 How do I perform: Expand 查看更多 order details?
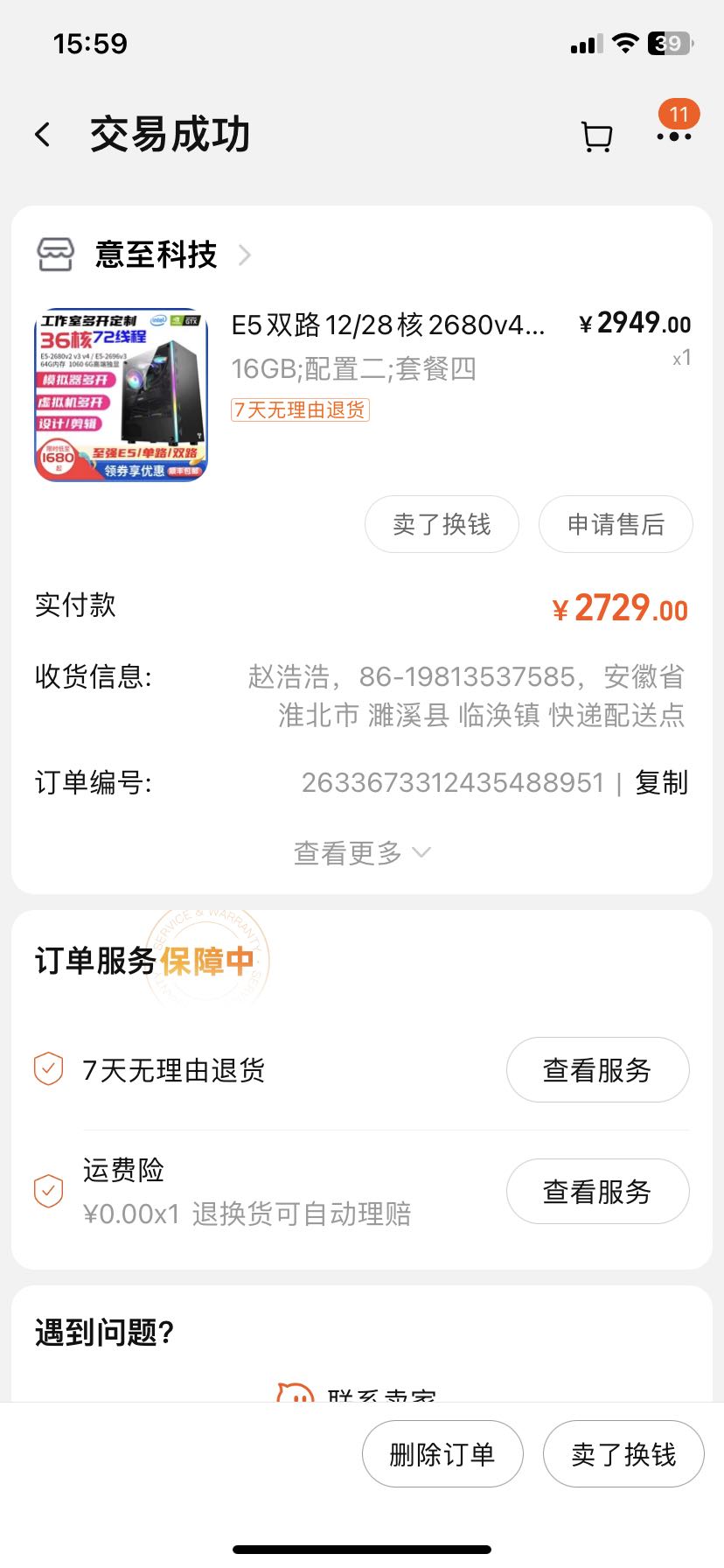coord(361,852)
